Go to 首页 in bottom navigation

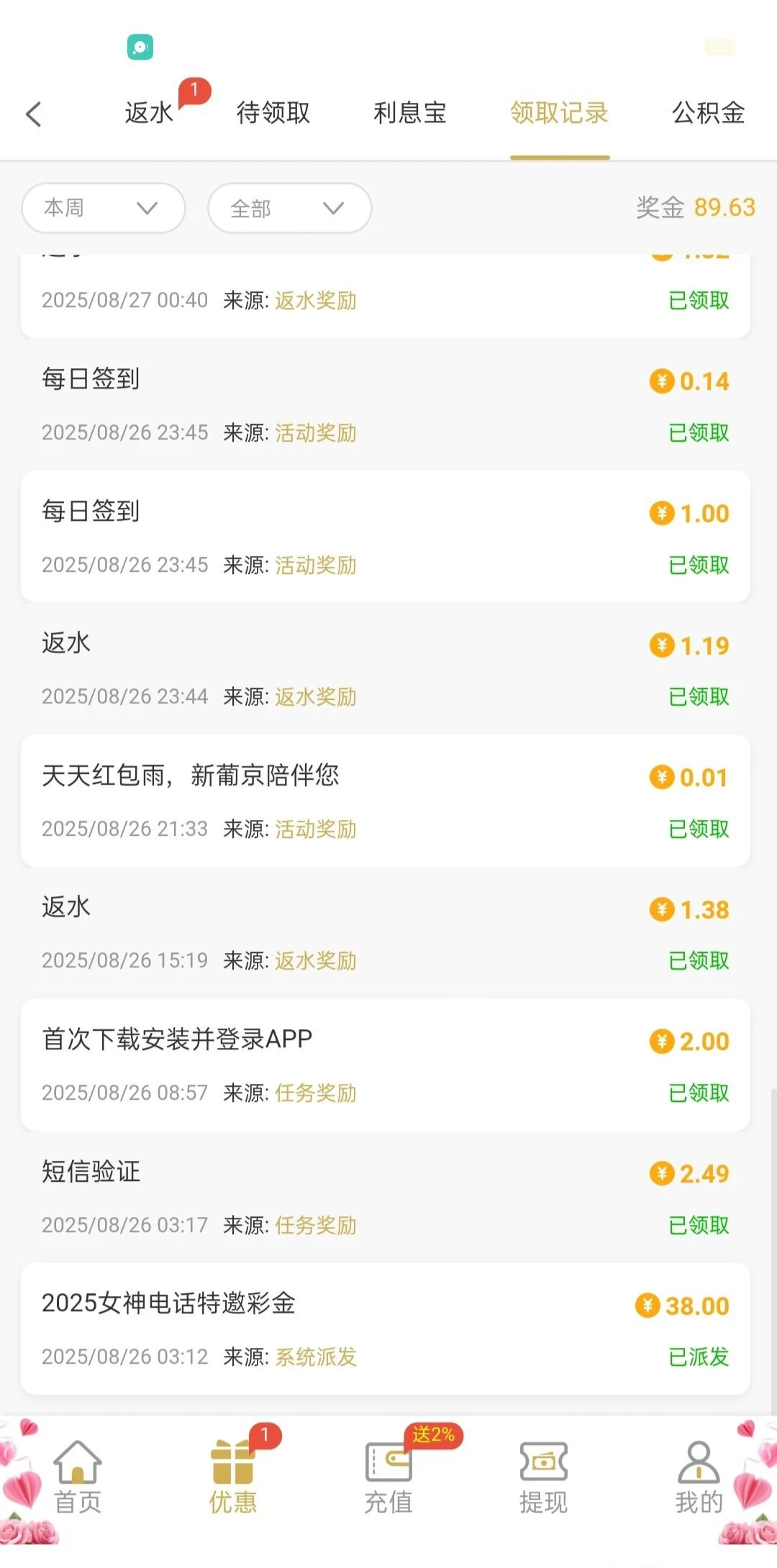pos(78,1477)
